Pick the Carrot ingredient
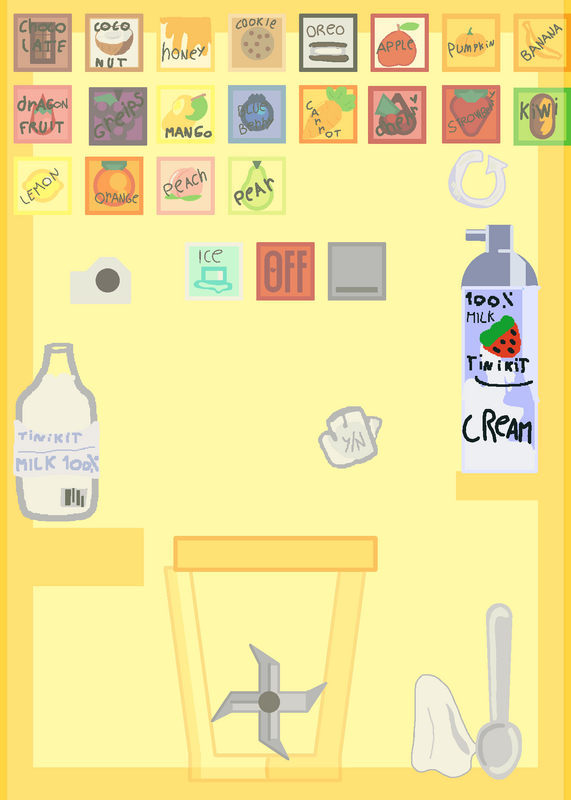Viewport: 571px width, 800px height. point(328,114)
